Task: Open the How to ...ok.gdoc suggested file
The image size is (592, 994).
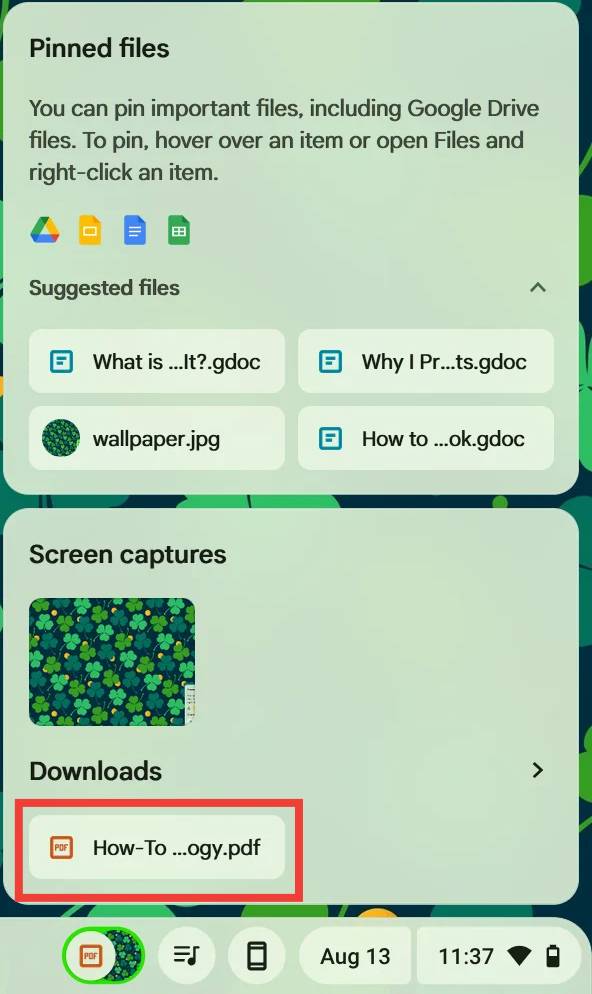Action: 425,438
